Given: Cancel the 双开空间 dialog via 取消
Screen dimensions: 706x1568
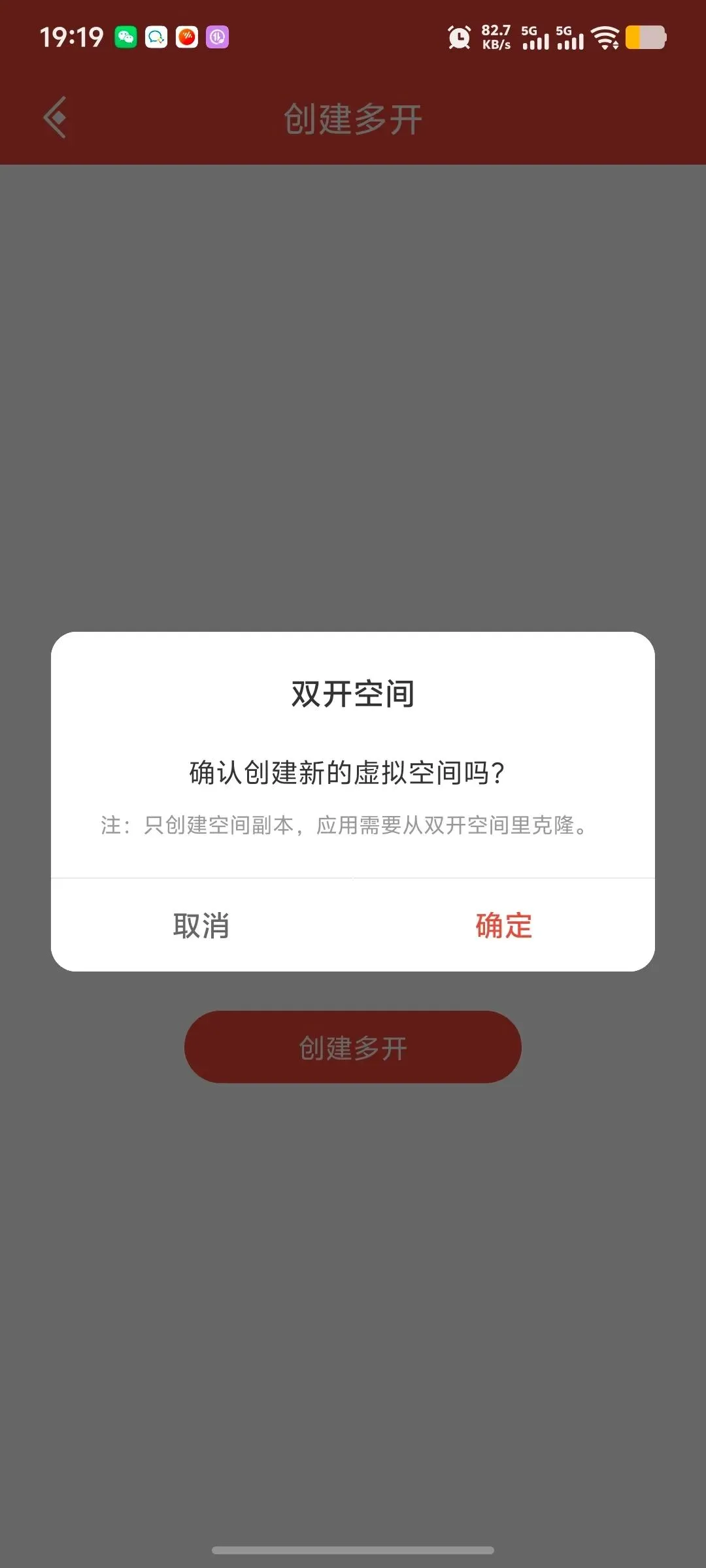Looking at the screenshot, I should 201,925.
